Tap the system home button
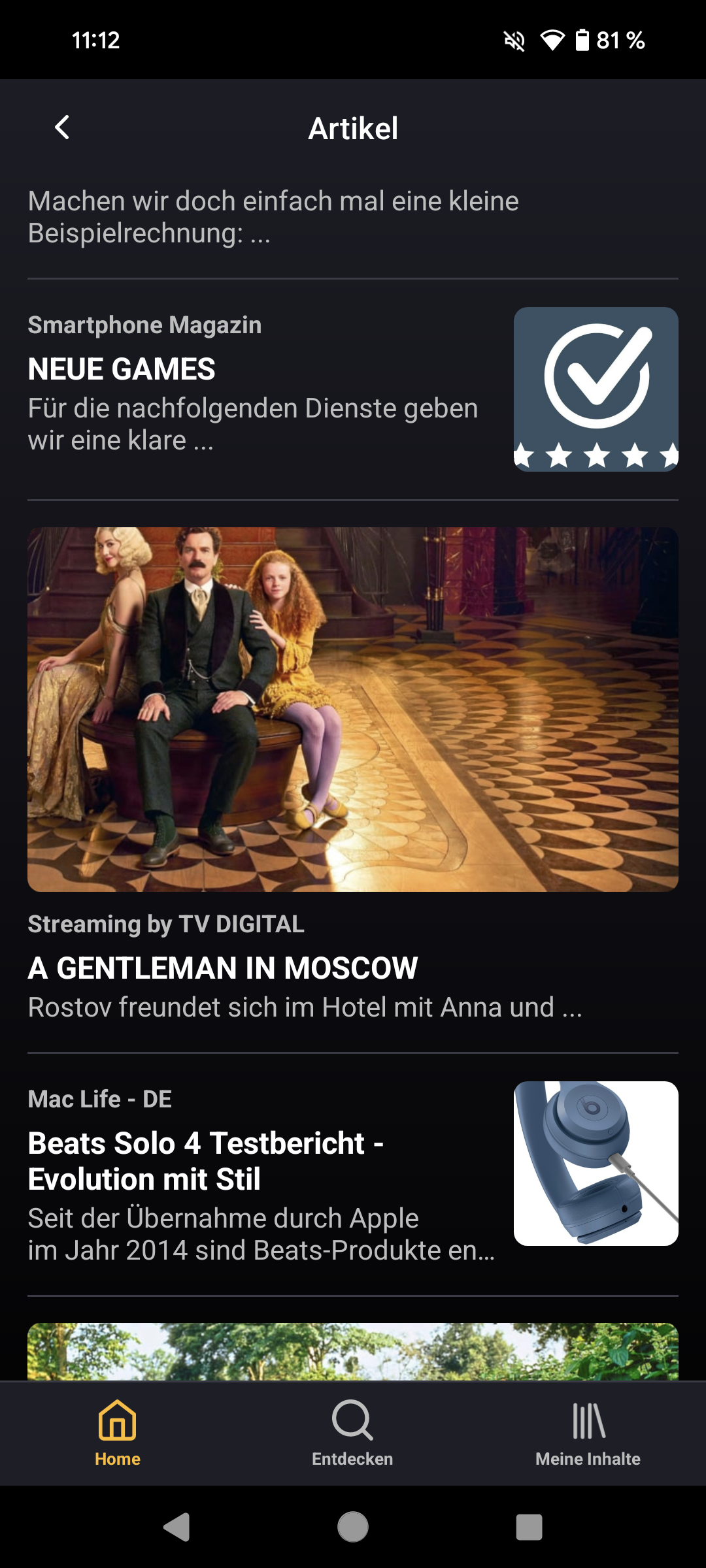The width and height of the screenshot is (706, 1568). 353,1527
